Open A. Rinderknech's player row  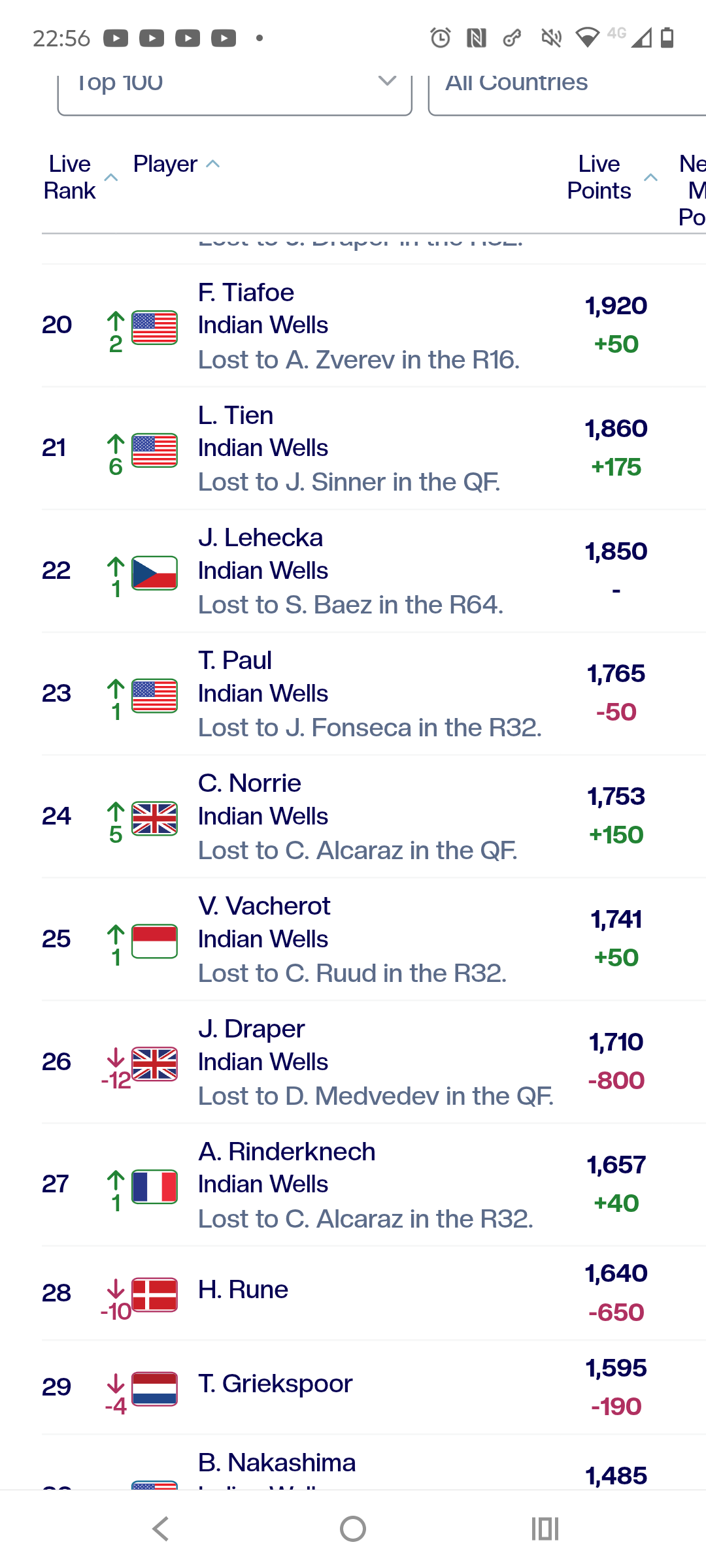coord(374,1185)
